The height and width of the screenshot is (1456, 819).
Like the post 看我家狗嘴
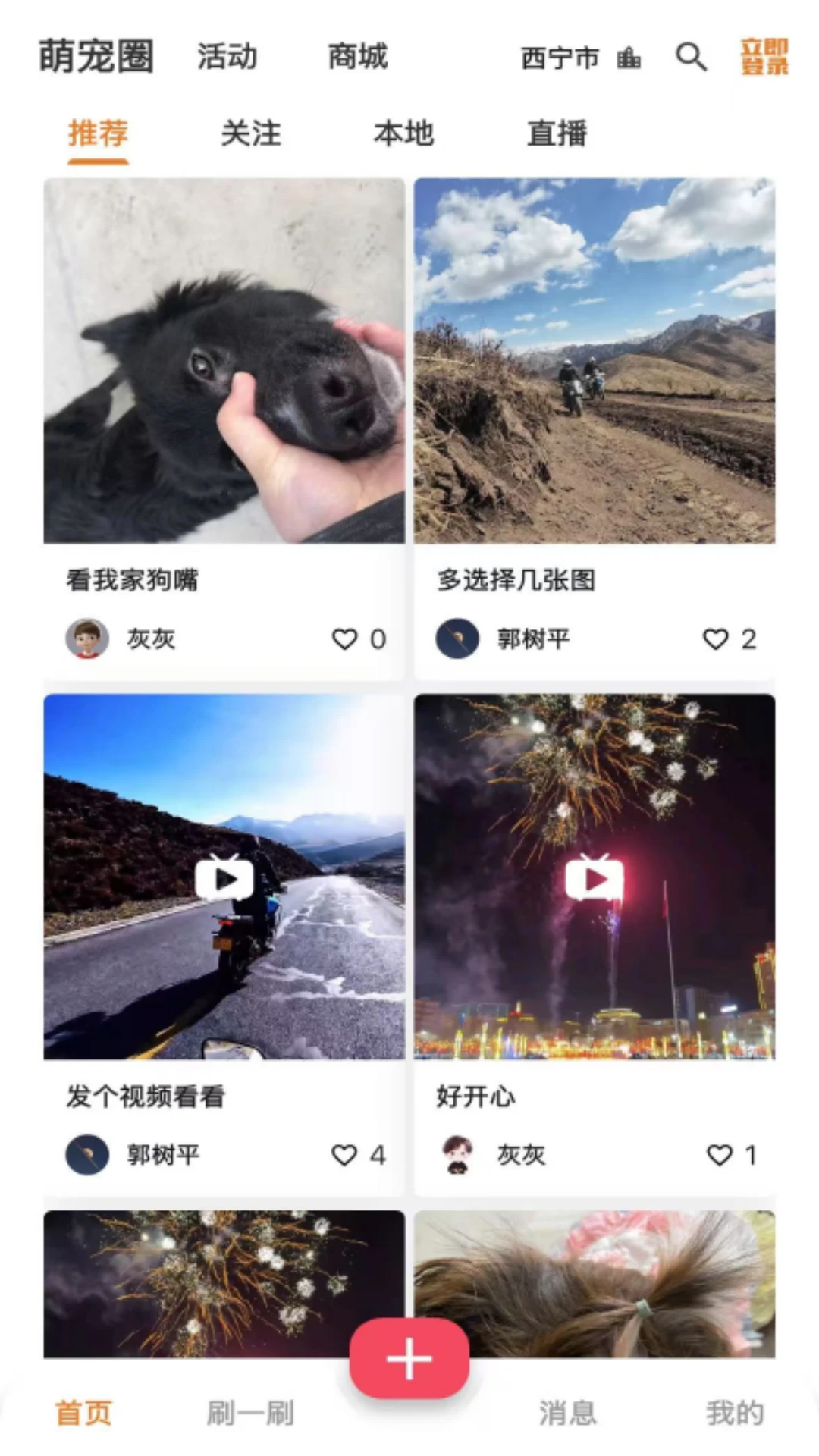(347, 639)
